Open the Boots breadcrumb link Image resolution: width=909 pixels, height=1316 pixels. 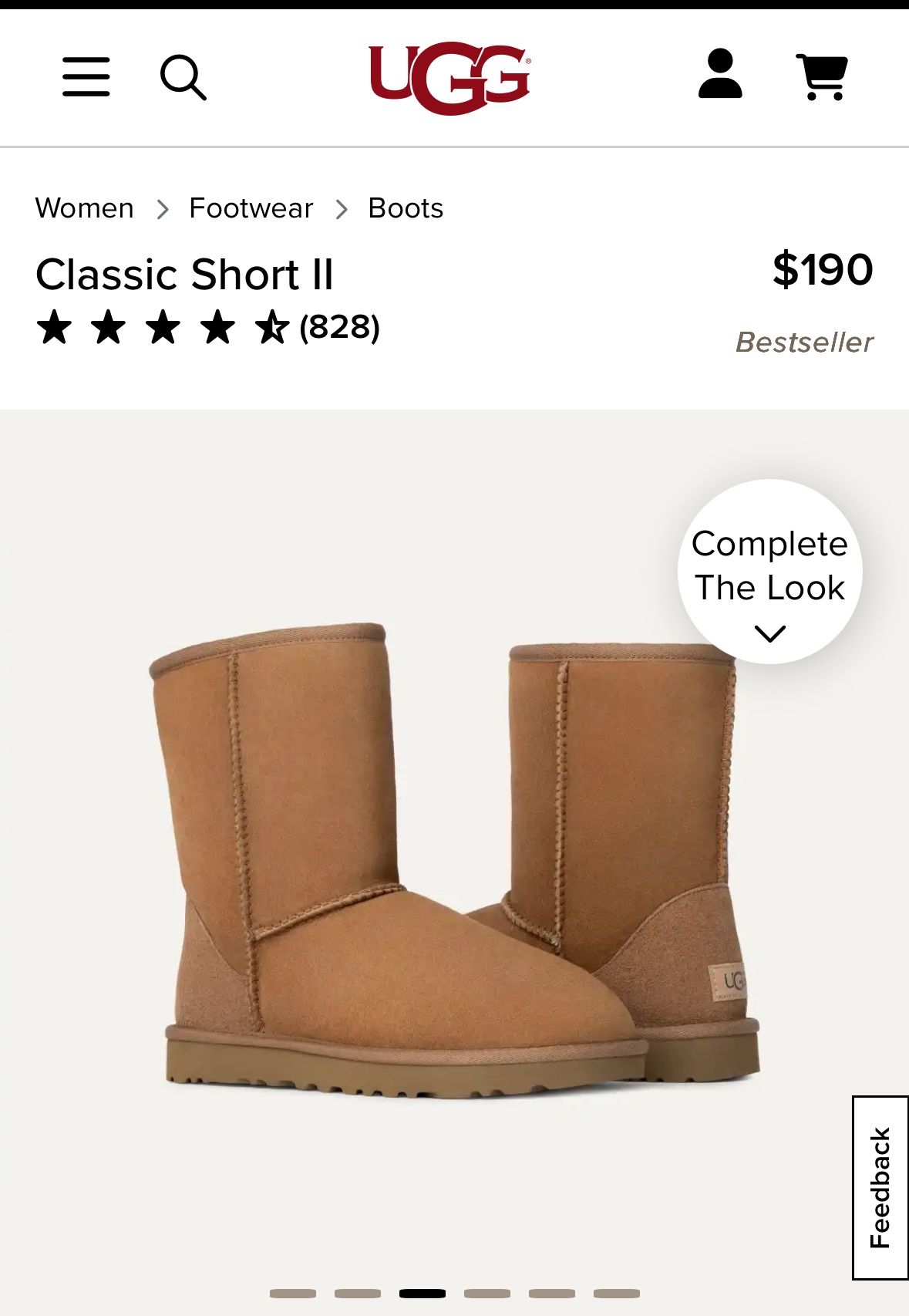click(x=406, y=208)
